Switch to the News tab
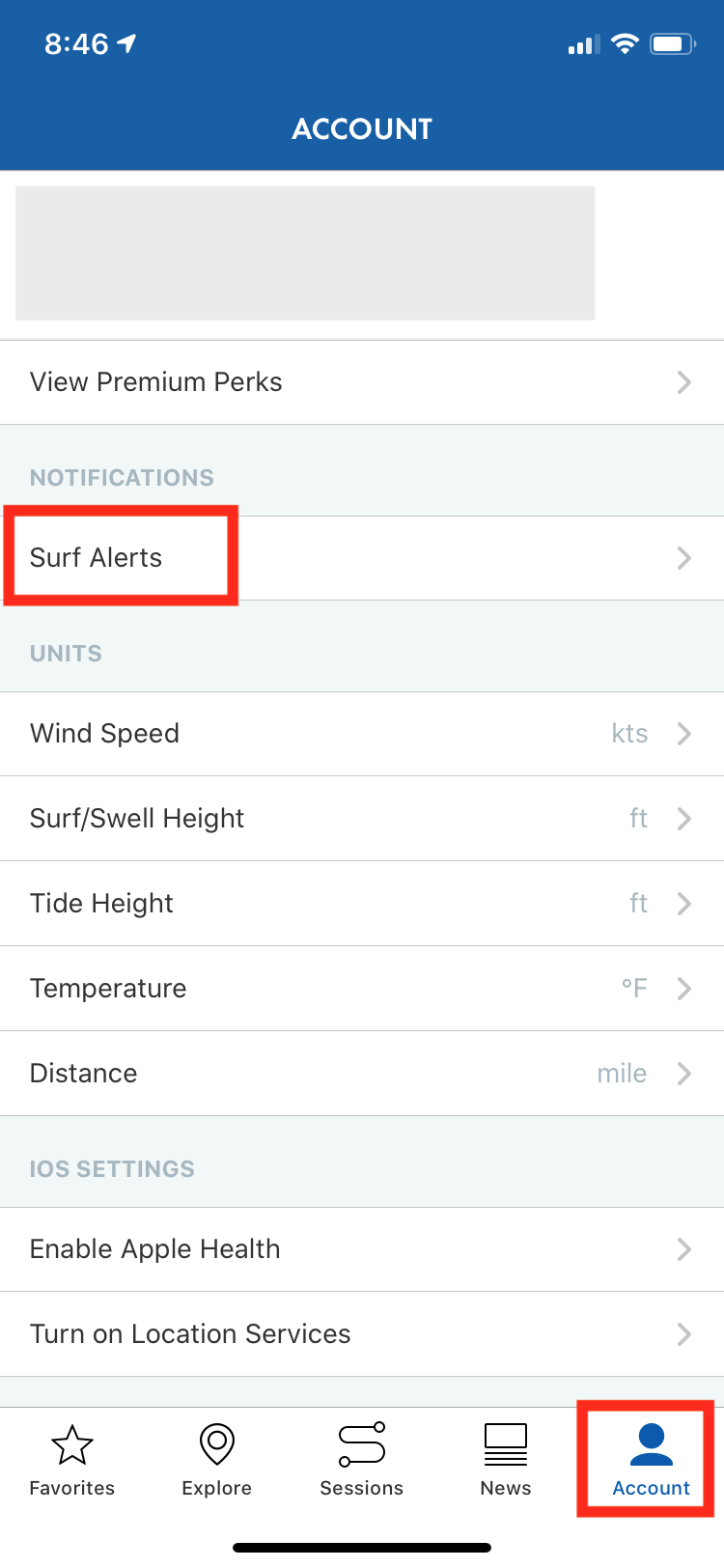The height and width of the screenshot is (1568, 724). pyautogui.click(x=506, y=1461)
